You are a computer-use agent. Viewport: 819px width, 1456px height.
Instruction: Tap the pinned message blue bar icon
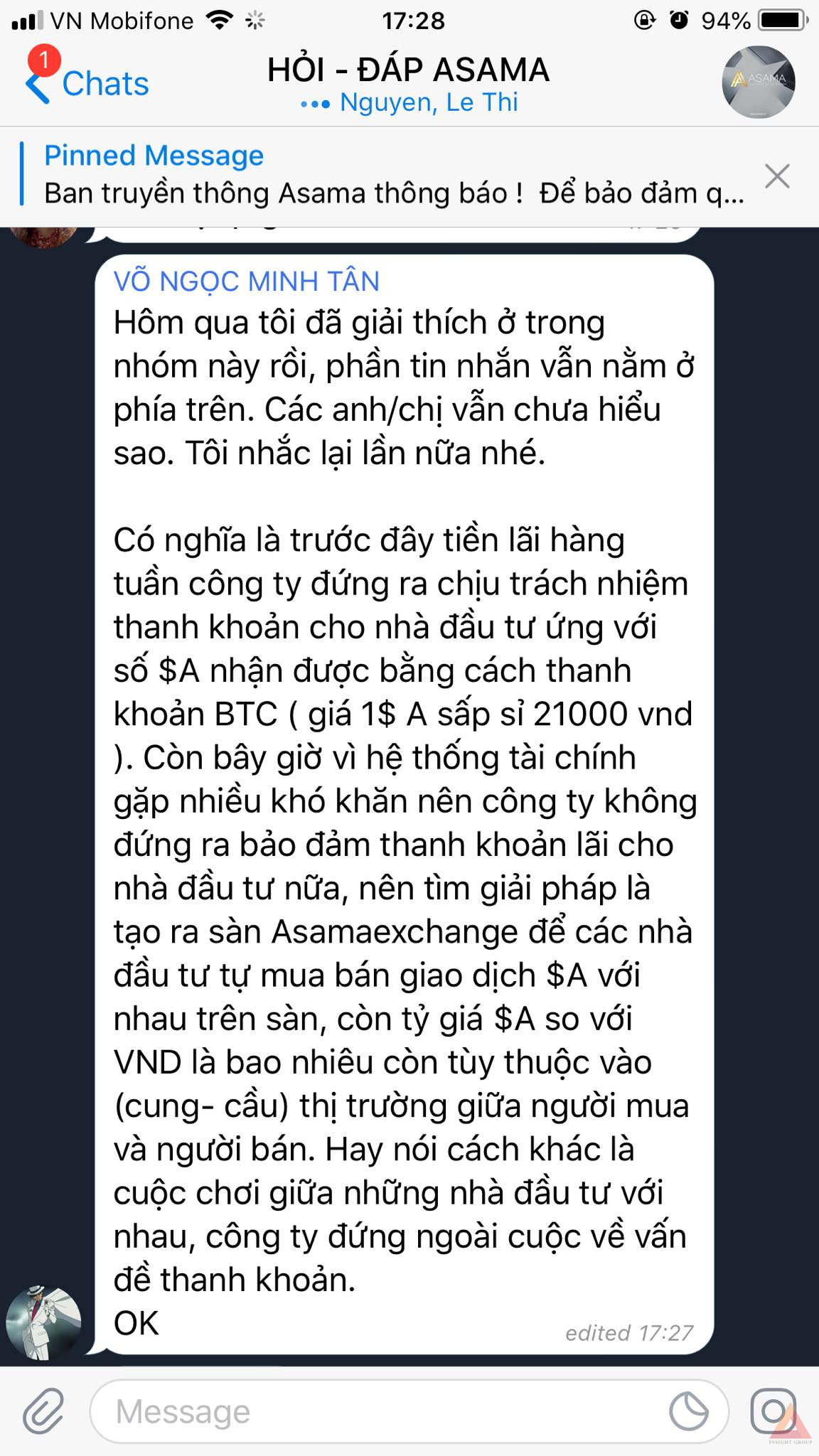click(x=23, y=175)
